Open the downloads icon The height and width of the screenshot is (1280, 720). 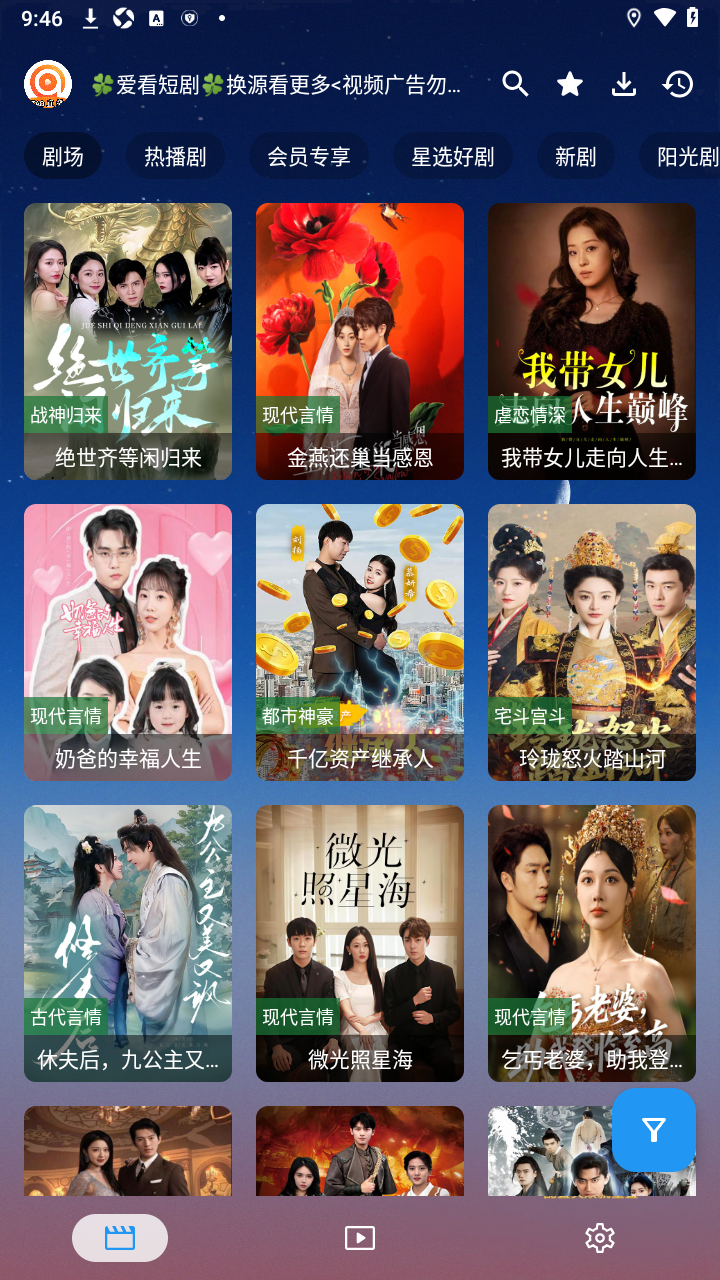click(x=624, y=84)
